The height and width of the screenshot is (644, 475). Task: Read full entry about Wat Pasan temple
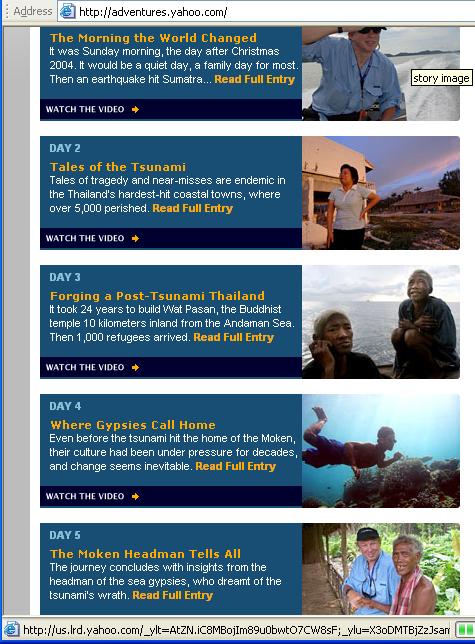233,337
